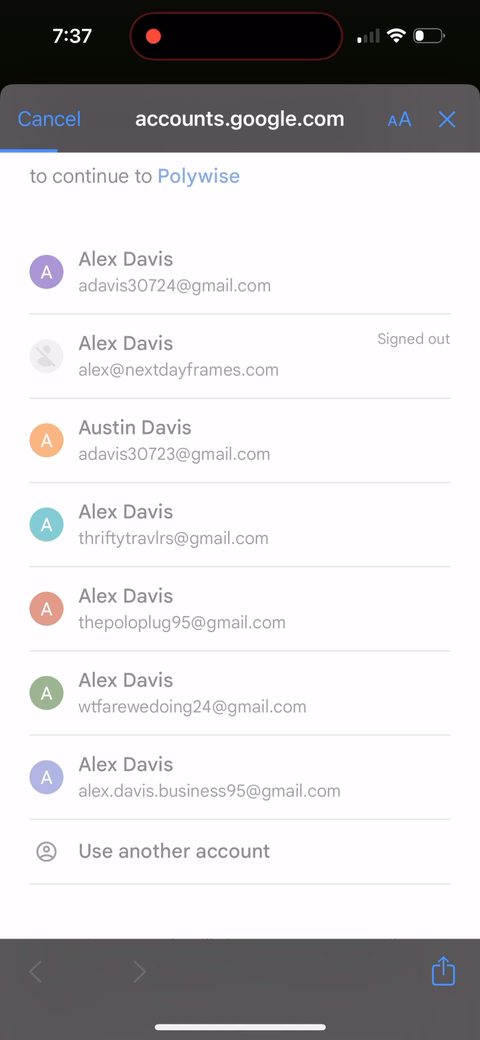Pick Austin Davis account adavis30723@gmail.com

239,440
